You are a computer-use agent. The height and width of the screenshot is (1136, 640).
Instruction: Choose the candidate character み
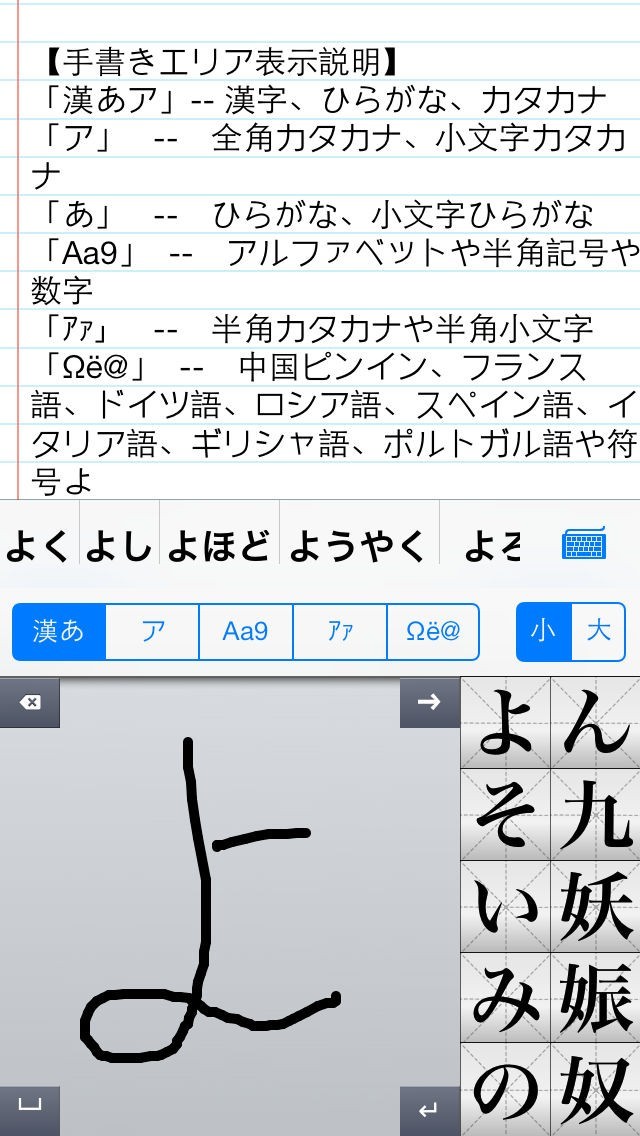505,998
